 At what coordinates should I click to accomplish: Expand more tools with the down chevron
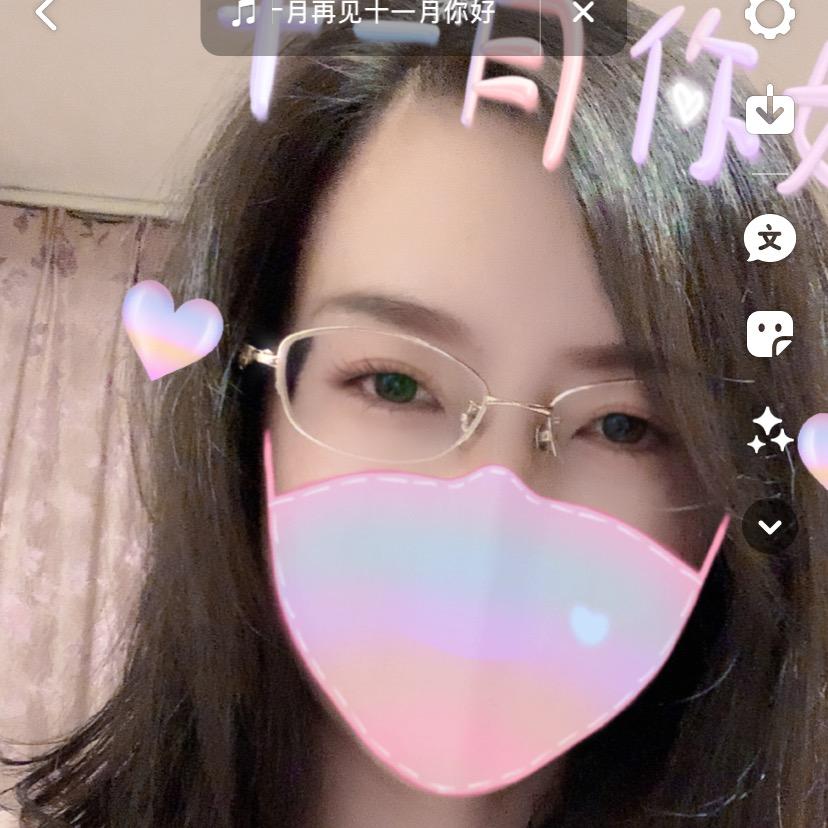coord(770,526)
